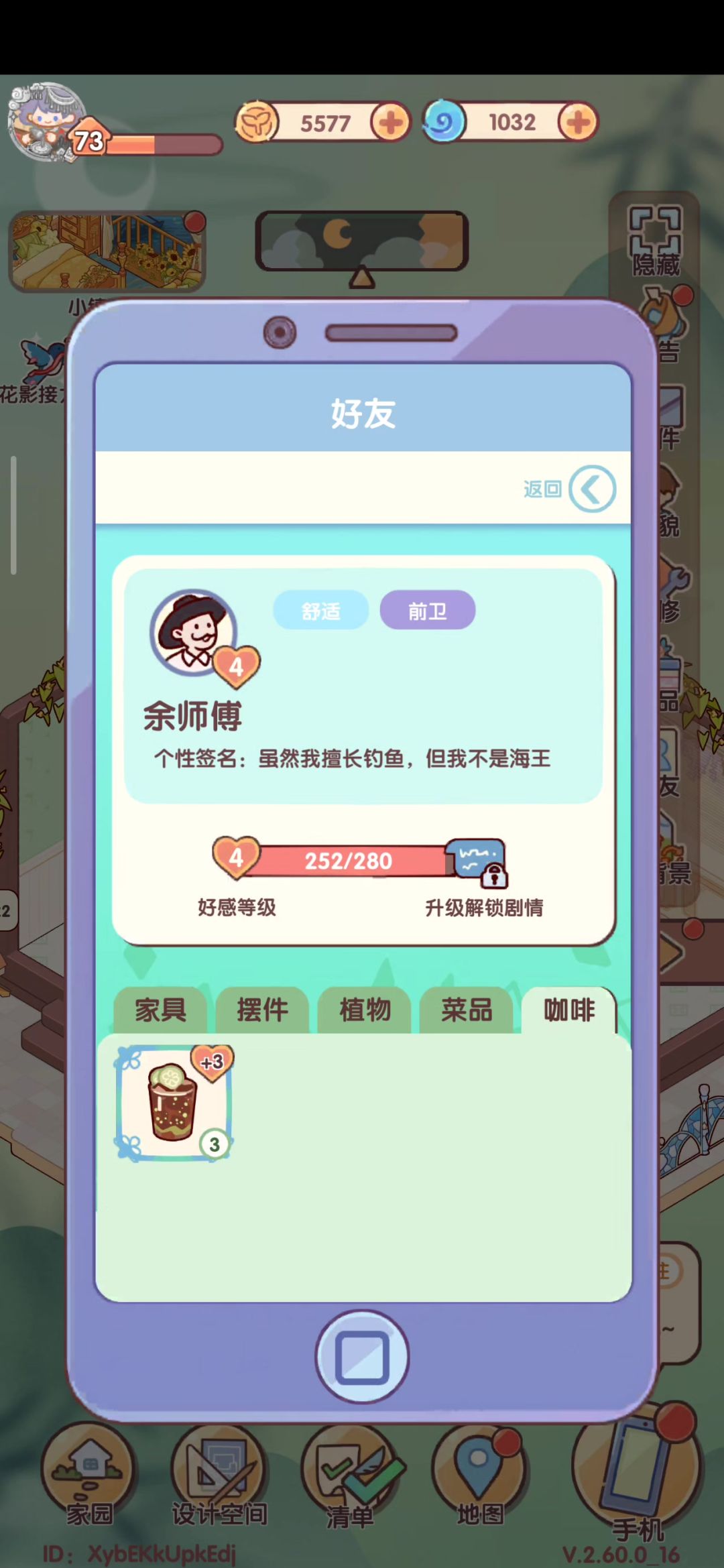
Task: Tap the 前卫 style tag
Action: [427, 610]
